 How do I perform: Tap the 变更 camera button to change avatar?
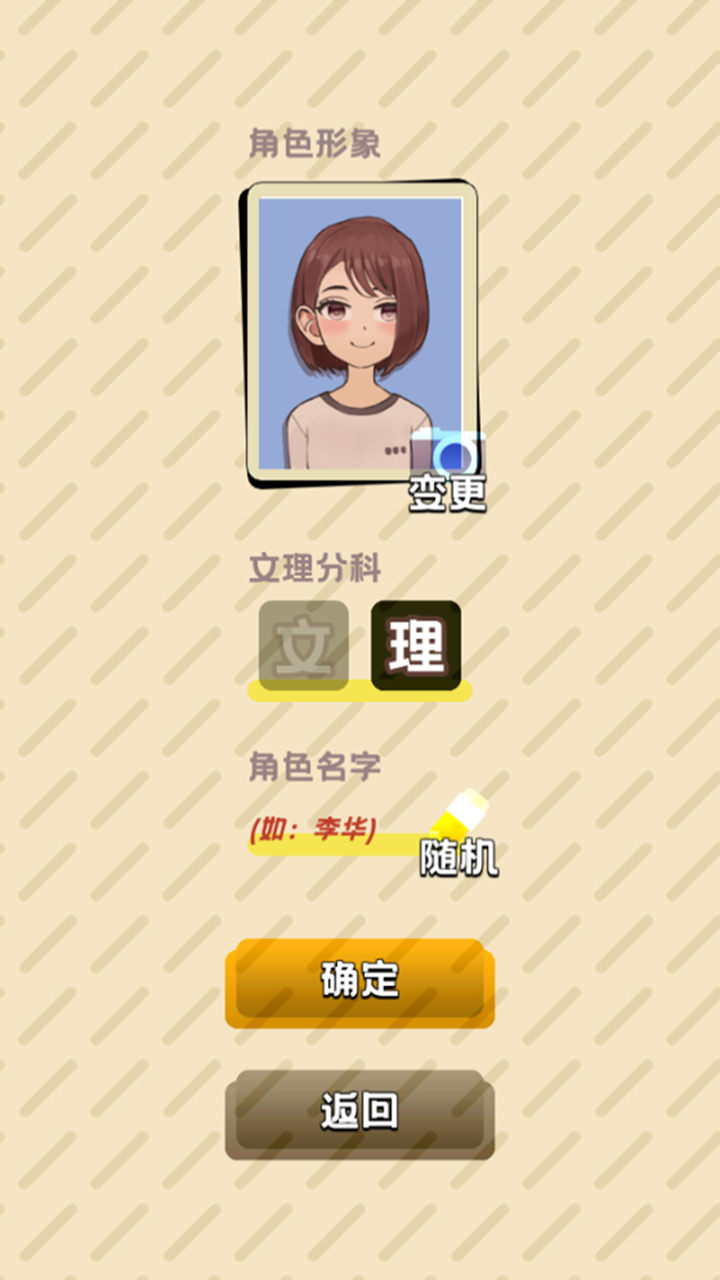[x=448, y=470]
